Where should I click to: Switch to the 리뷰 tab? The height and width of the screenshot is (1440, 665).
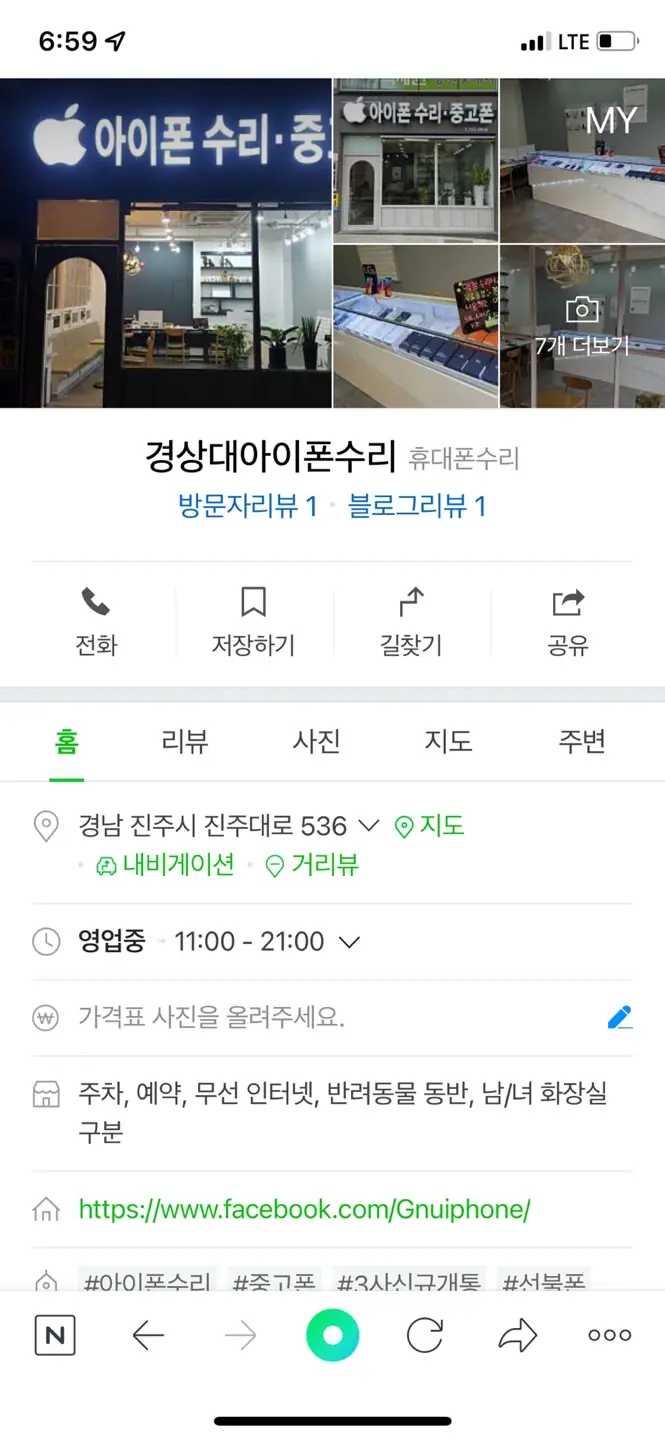click(185, 741)
